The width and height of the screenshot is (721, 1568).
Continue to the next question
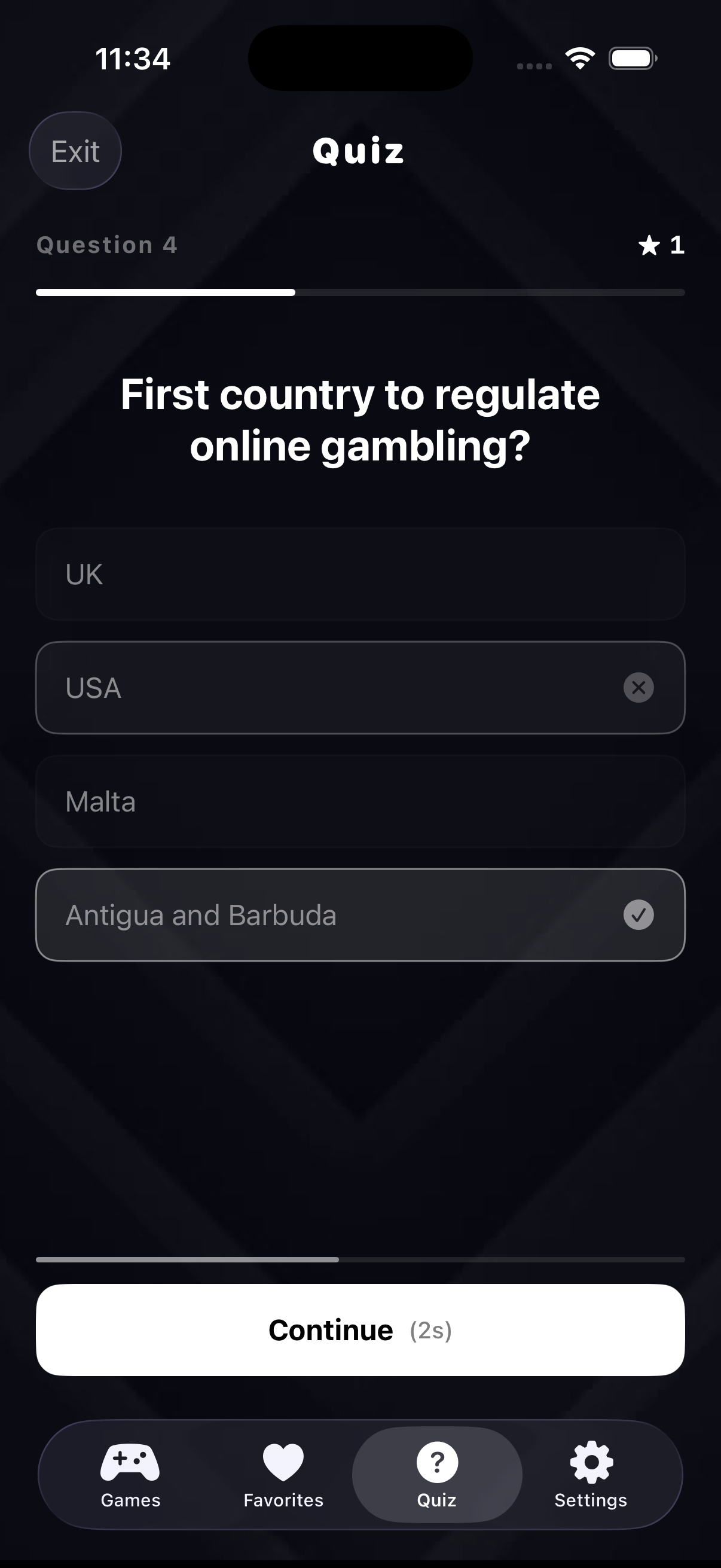coord(360,1330)
